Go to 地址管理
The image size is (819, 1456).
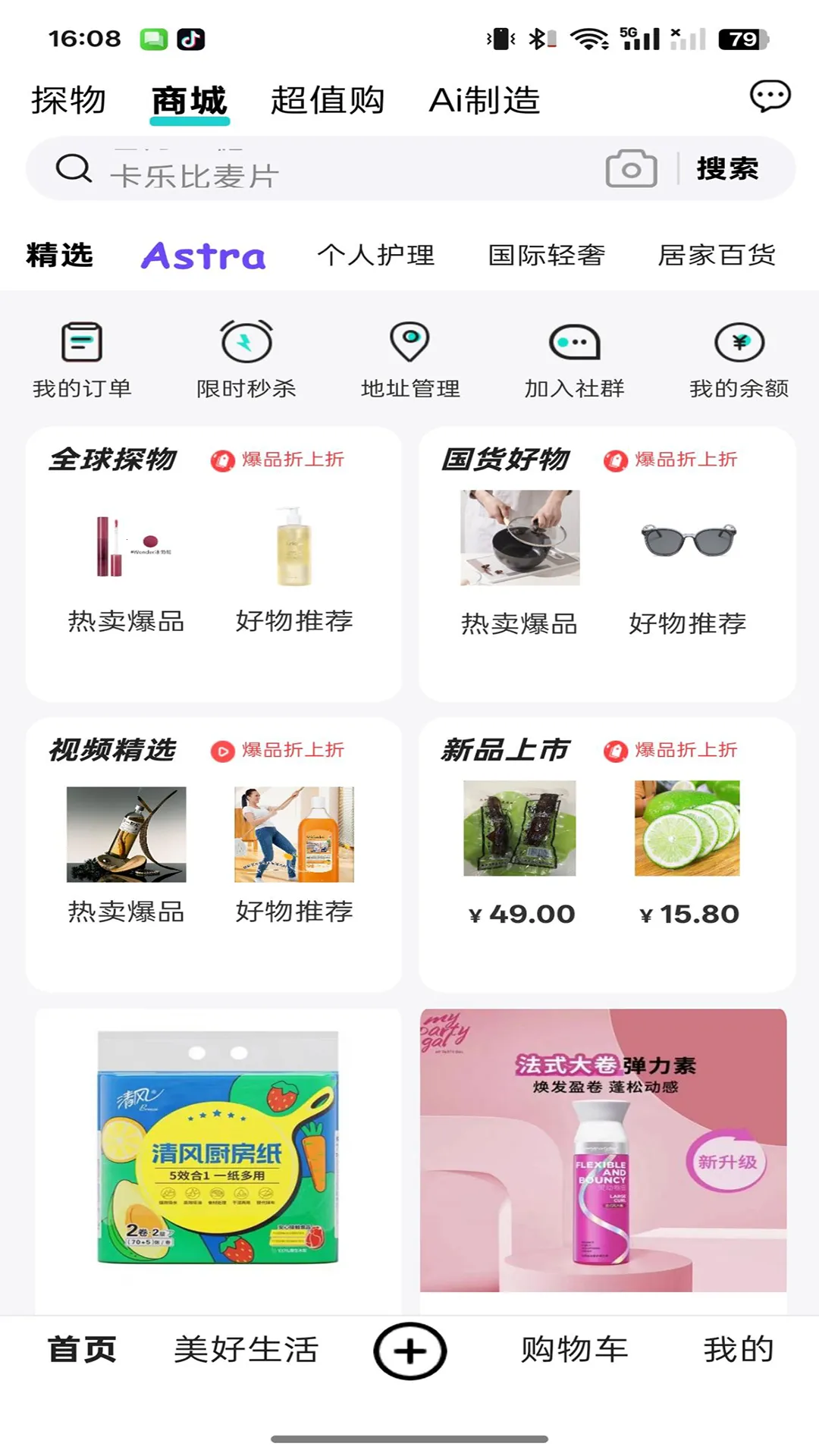point(410,359)
